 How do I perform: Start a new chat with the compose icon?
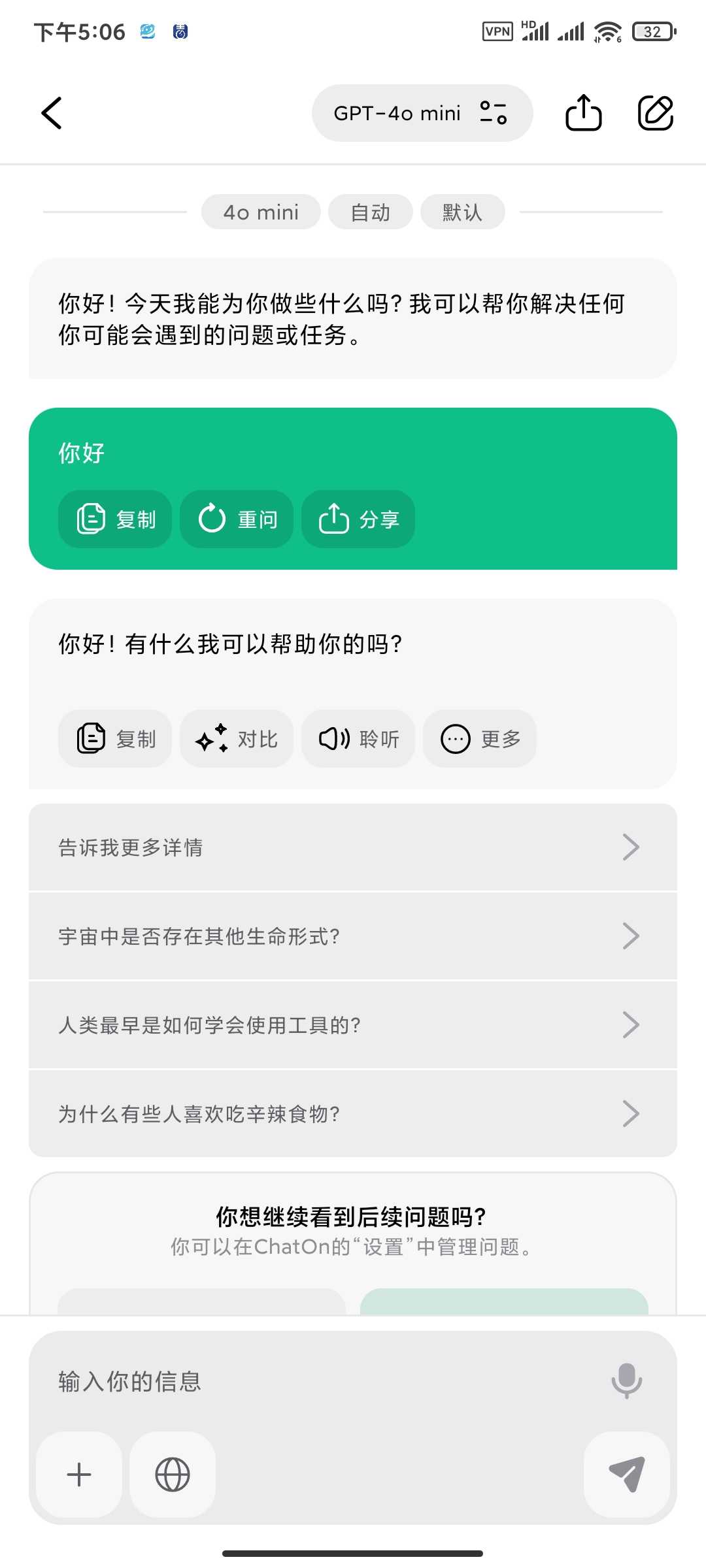tap(655, 113)
